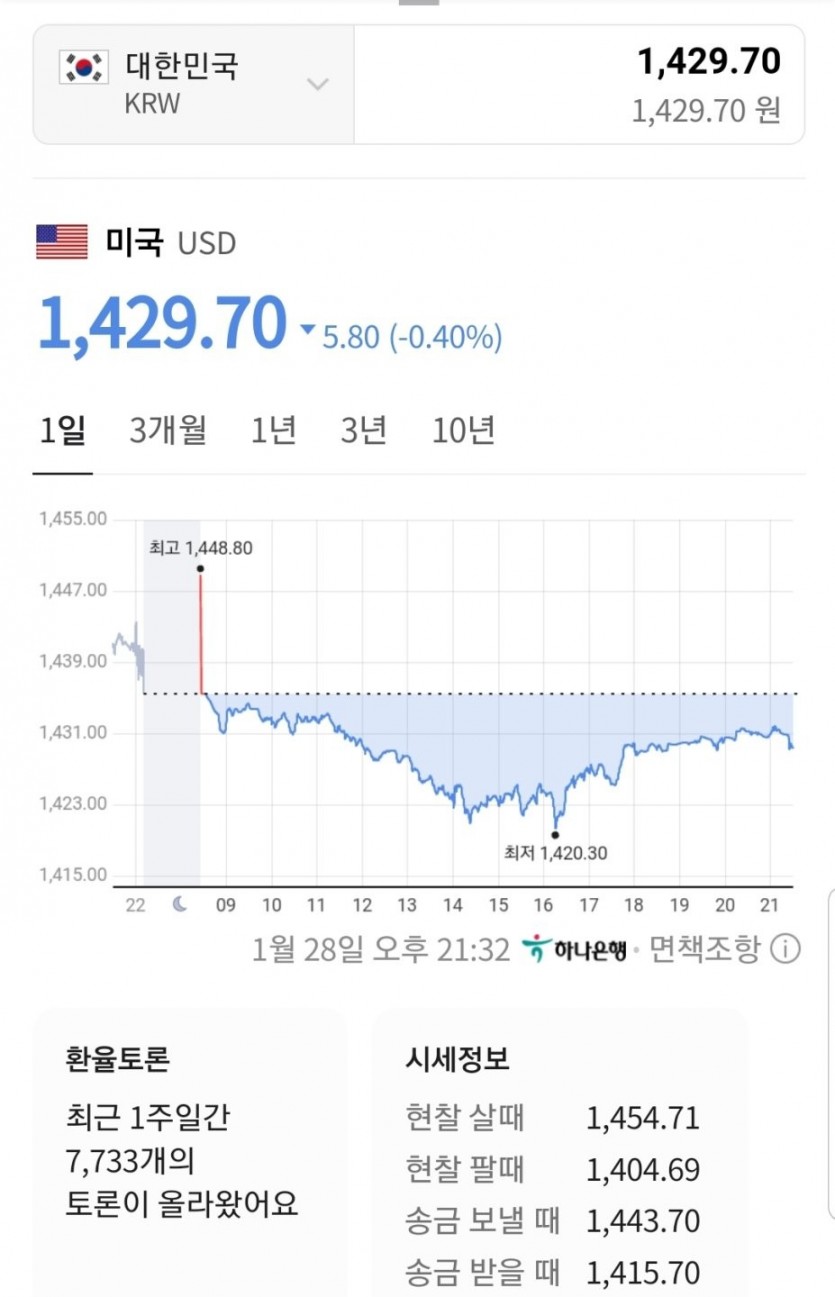835x1297 pixels.
Task: Show the 10년 chart period
Action: point(463,431)
